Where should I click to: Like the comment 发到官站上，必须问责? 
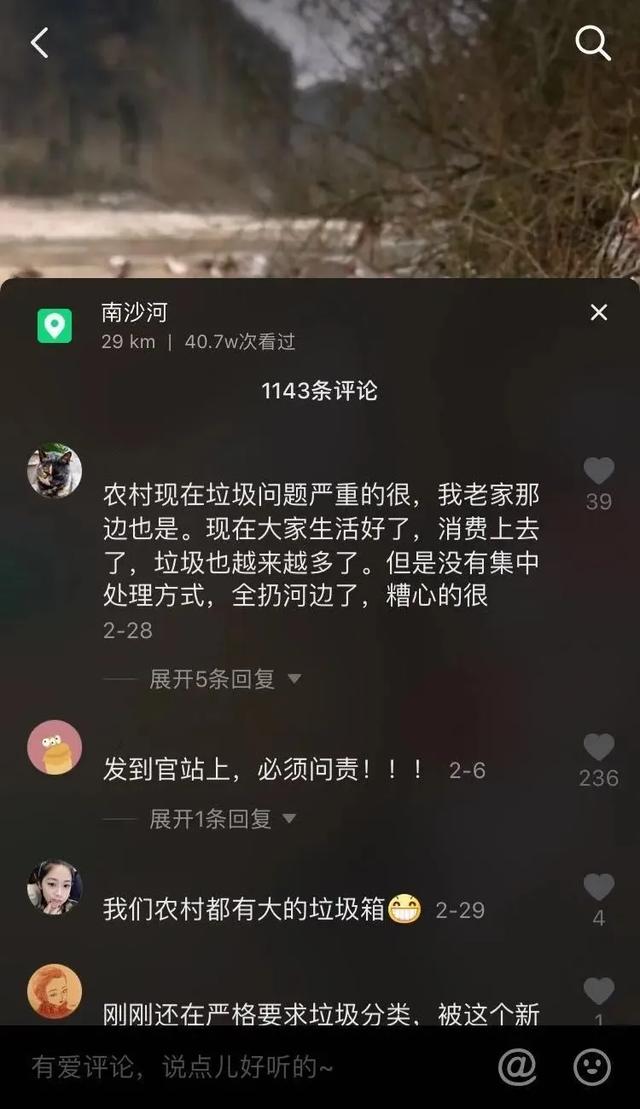tap(598, 748)
